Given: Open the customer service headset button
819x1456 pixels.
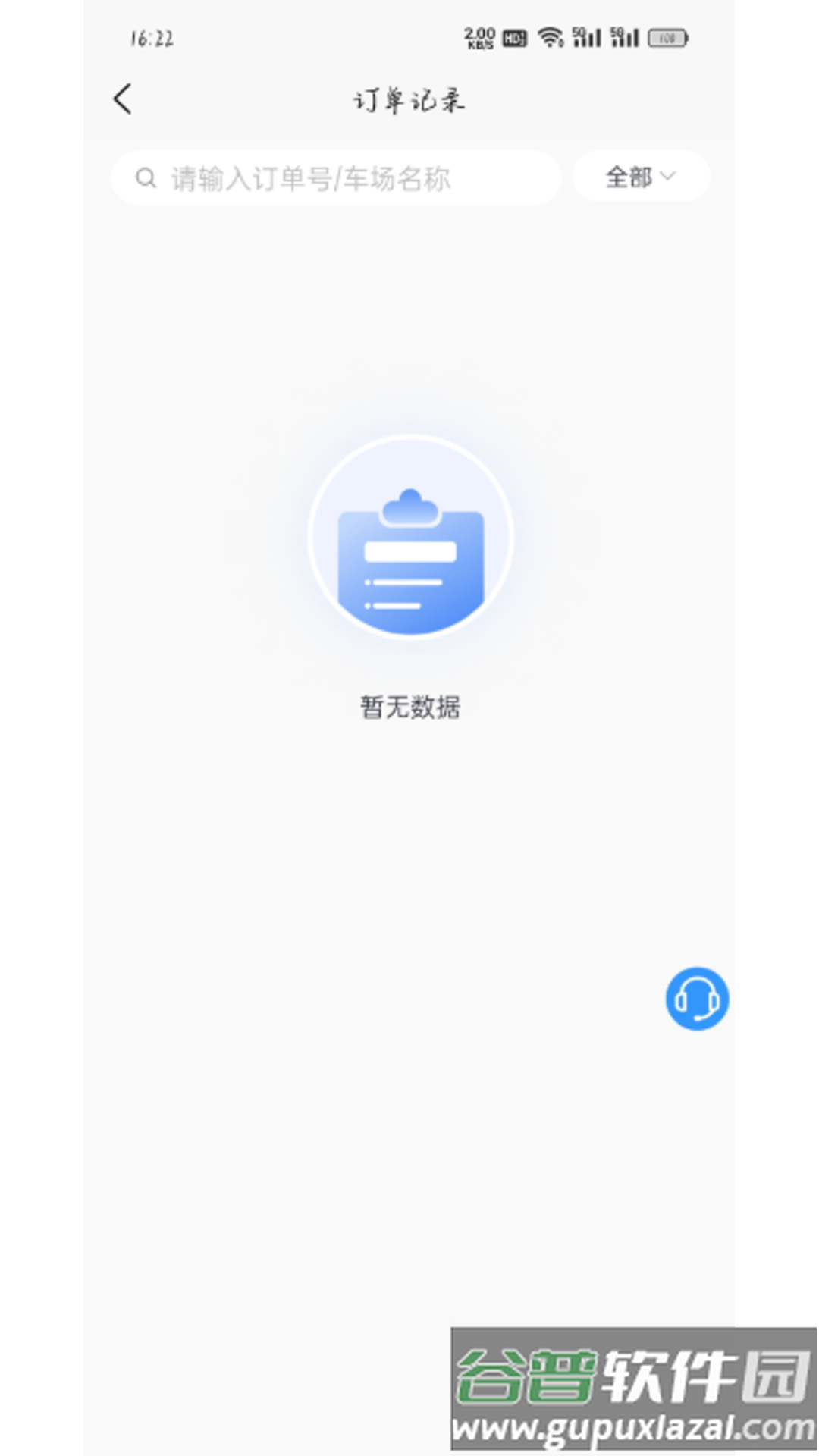Looking at the screenshot, I should click(697, 998).
